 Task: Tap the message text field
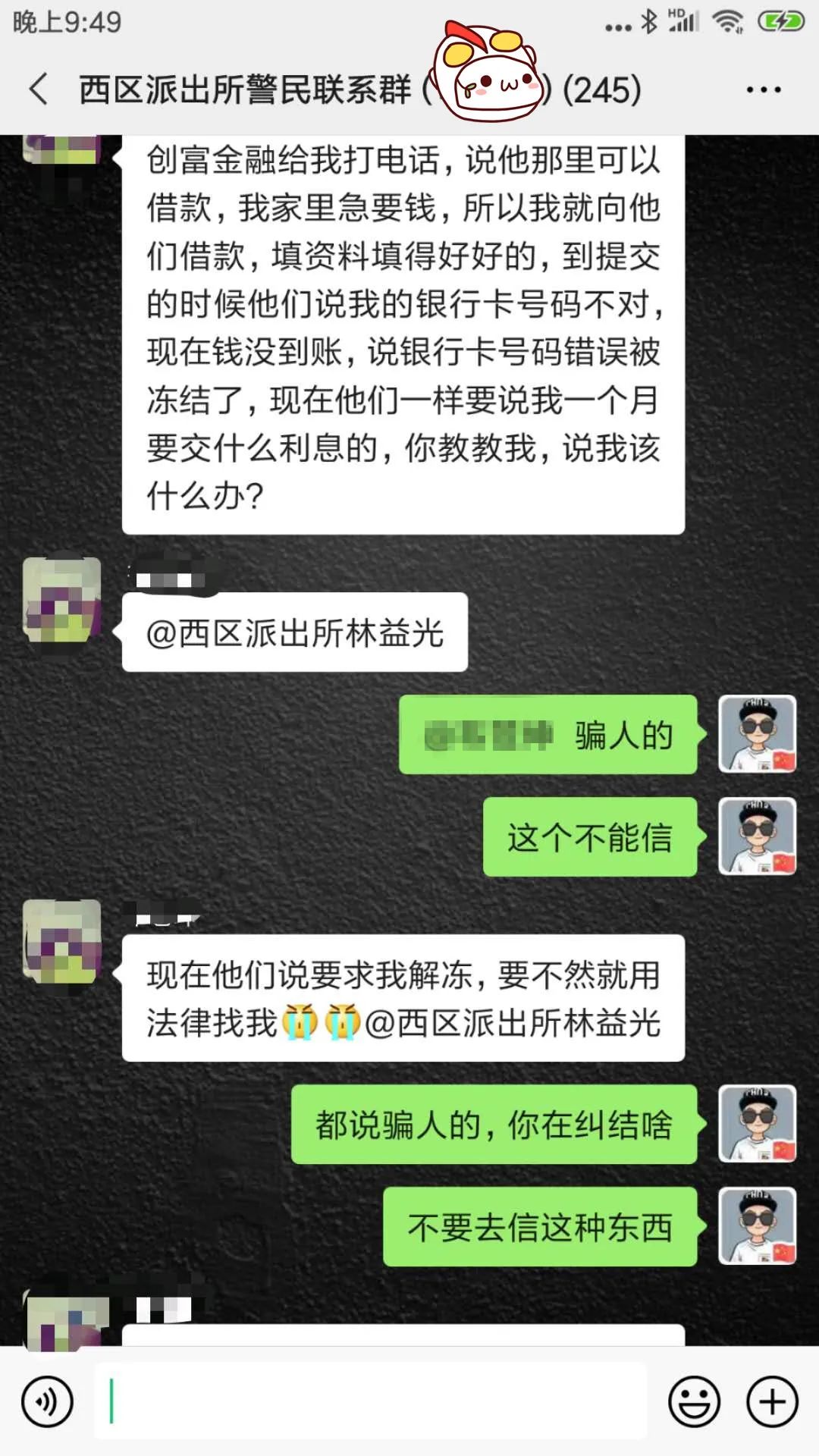pos(370,1401)
